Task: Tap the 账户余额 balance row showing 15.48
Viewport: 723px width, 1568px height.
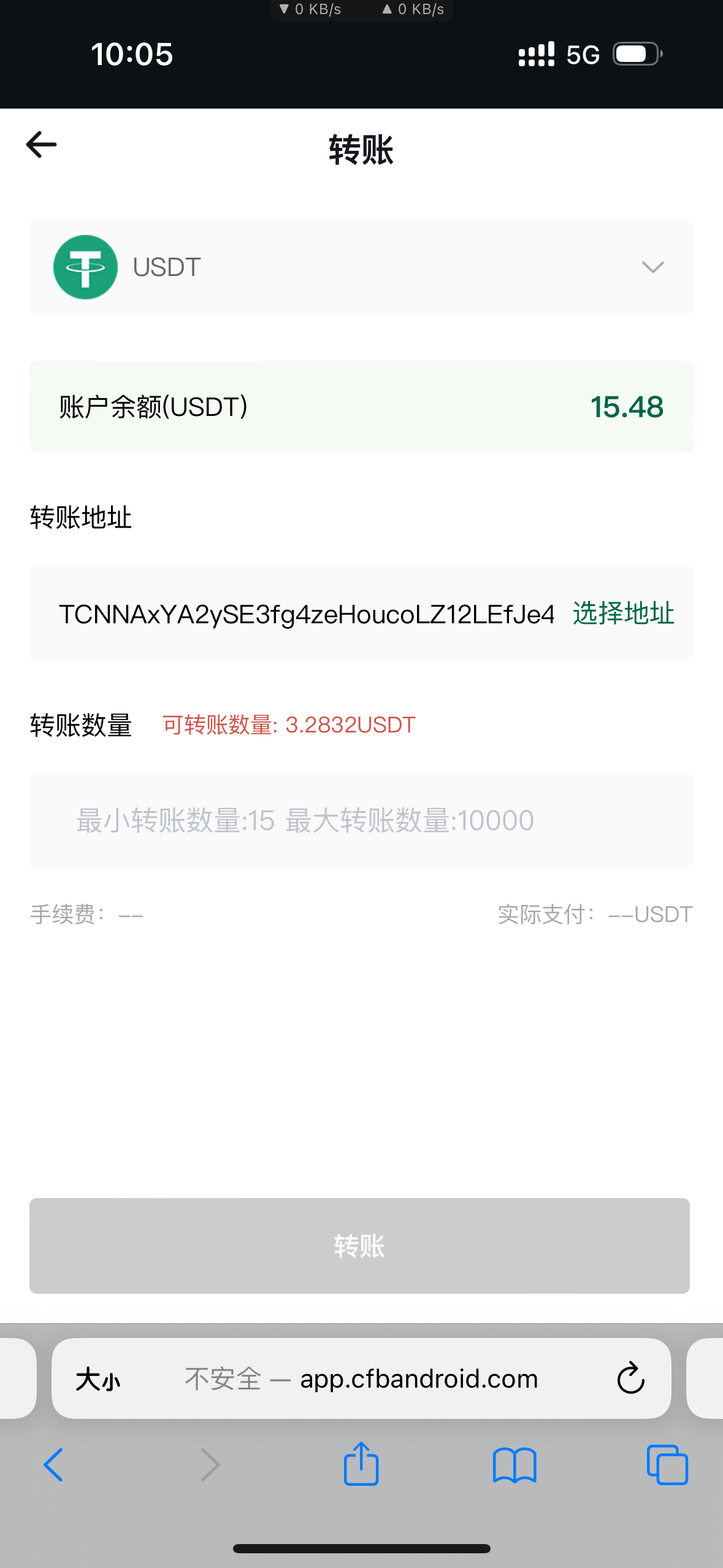Action: click(361, 405)
